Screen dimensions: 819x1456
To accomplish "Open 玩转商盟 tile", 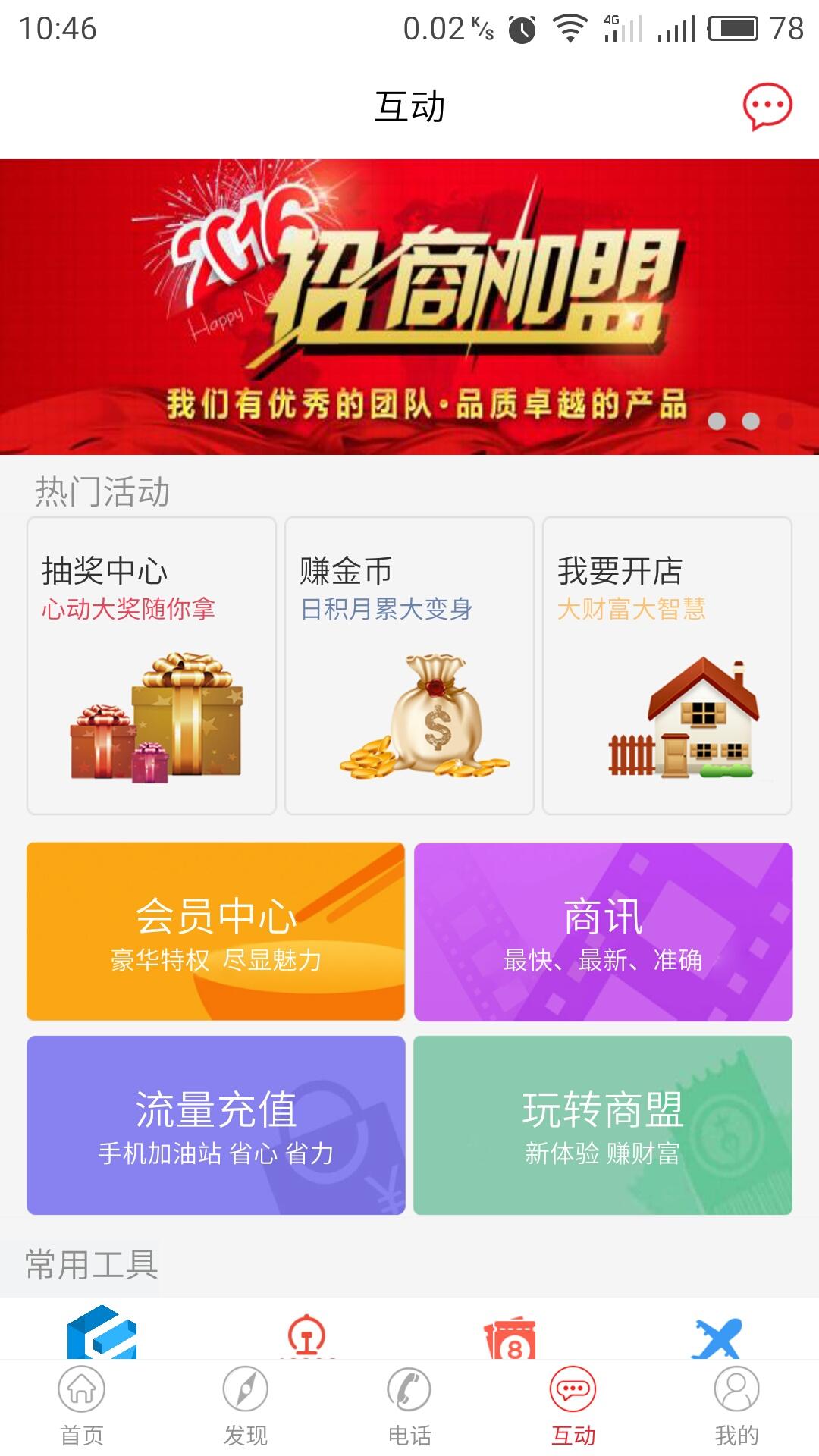I will (x=603, y=1125).
